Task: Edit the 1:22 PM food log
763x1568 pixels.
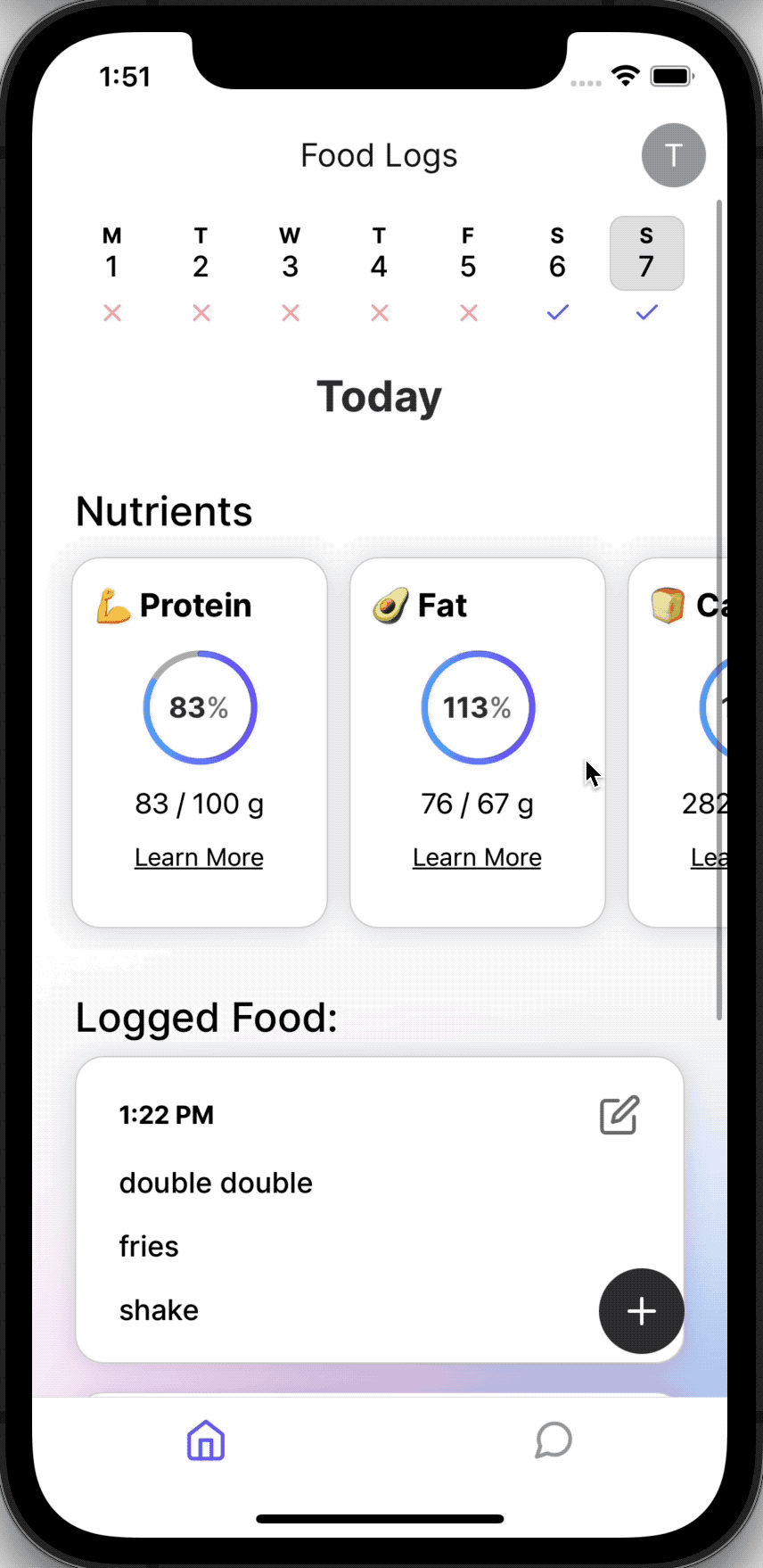Action: 619,1115
